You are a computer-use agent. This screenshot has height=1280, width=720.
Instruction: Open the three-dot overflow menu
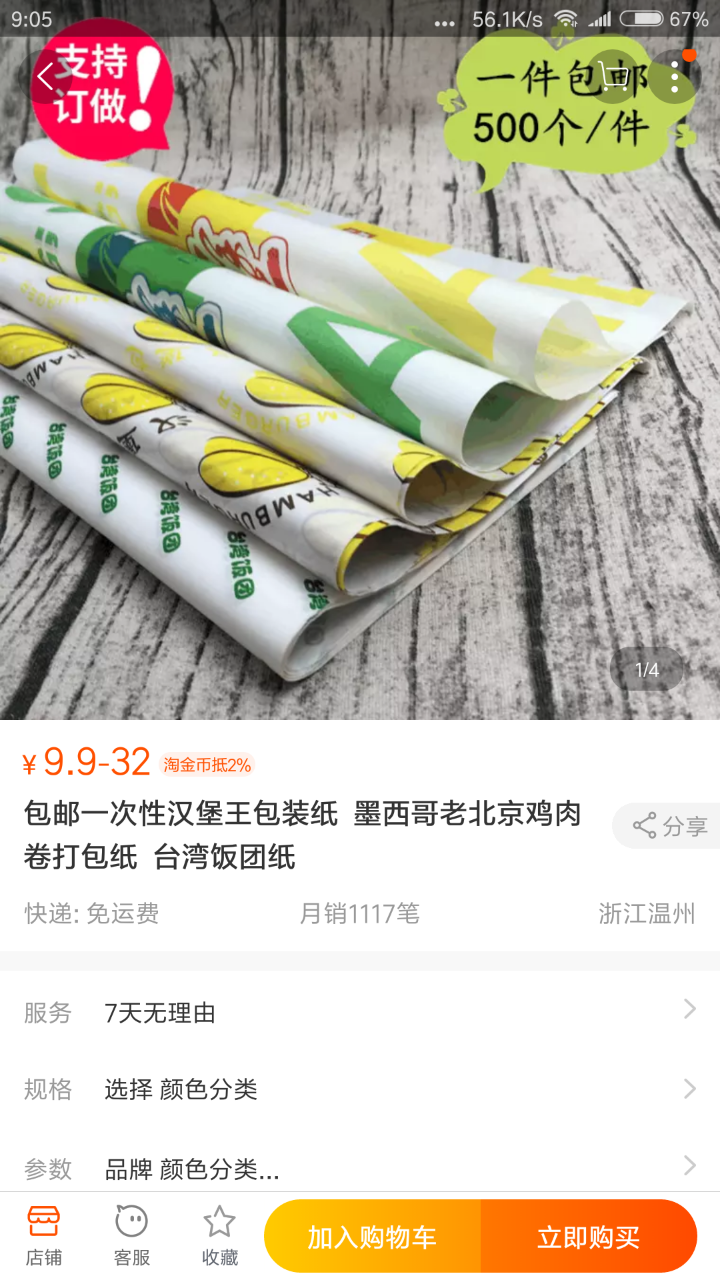click(x=675, y=77)
